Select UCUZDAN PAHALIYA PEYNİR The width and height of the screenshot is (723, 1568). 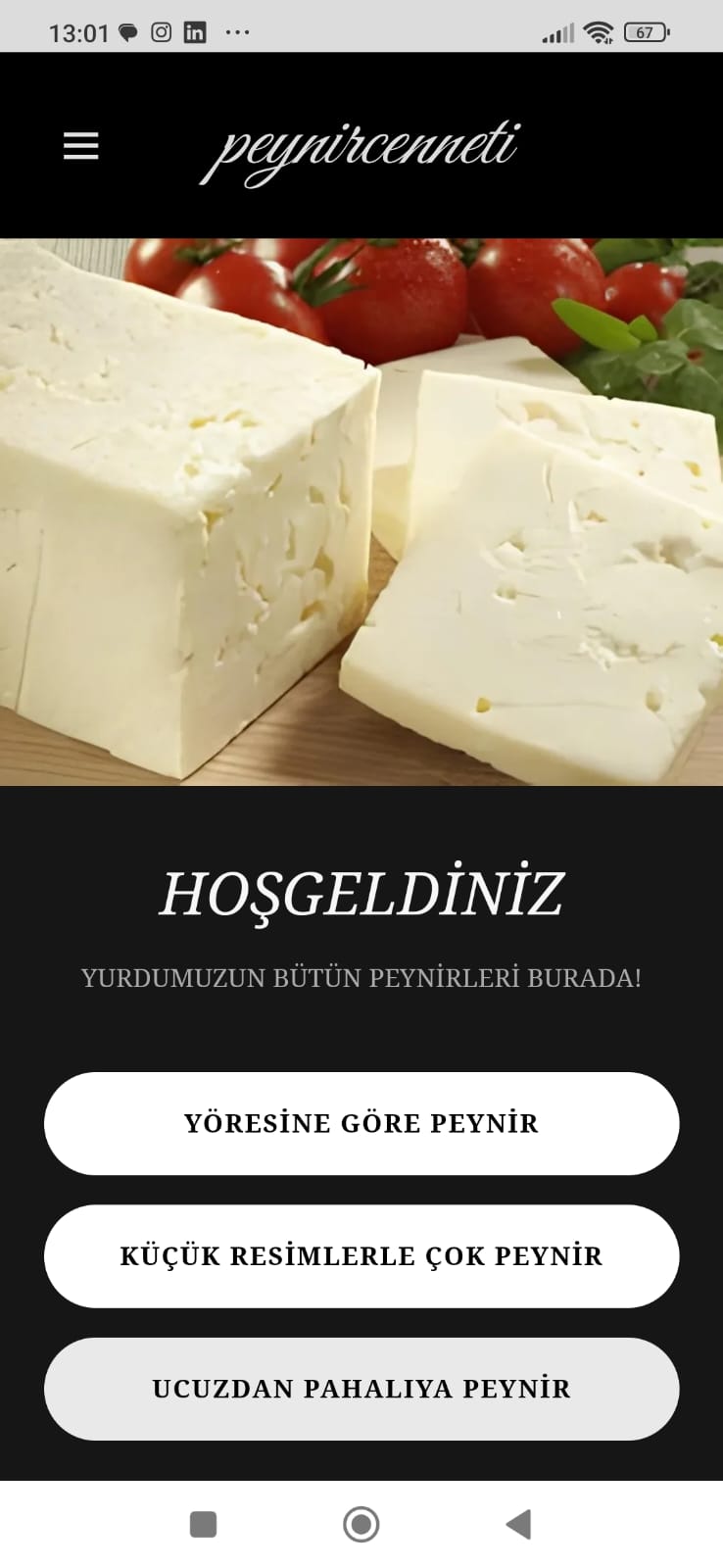(x=361, y=1389)
